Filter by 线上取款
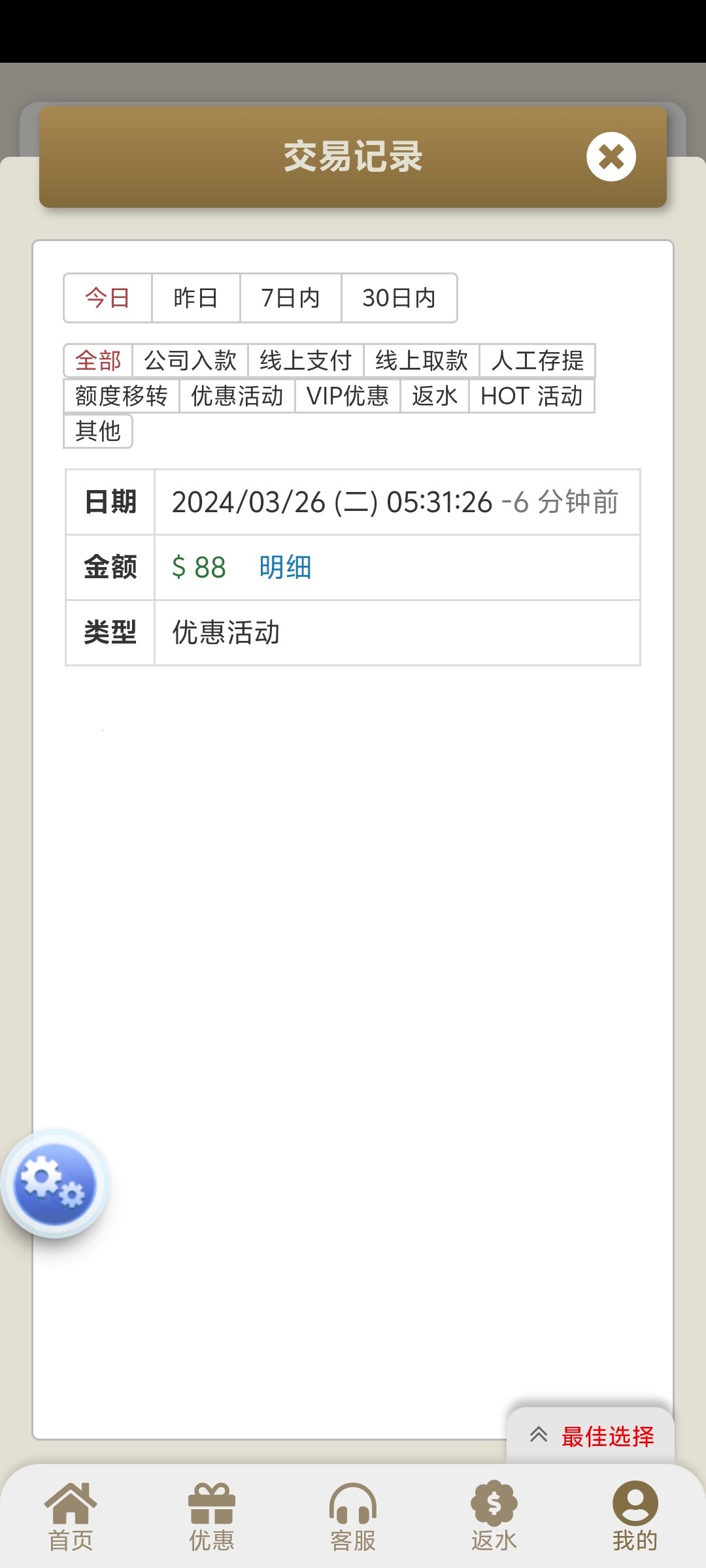The image size is (706, 1568). [x=422, y=360]
